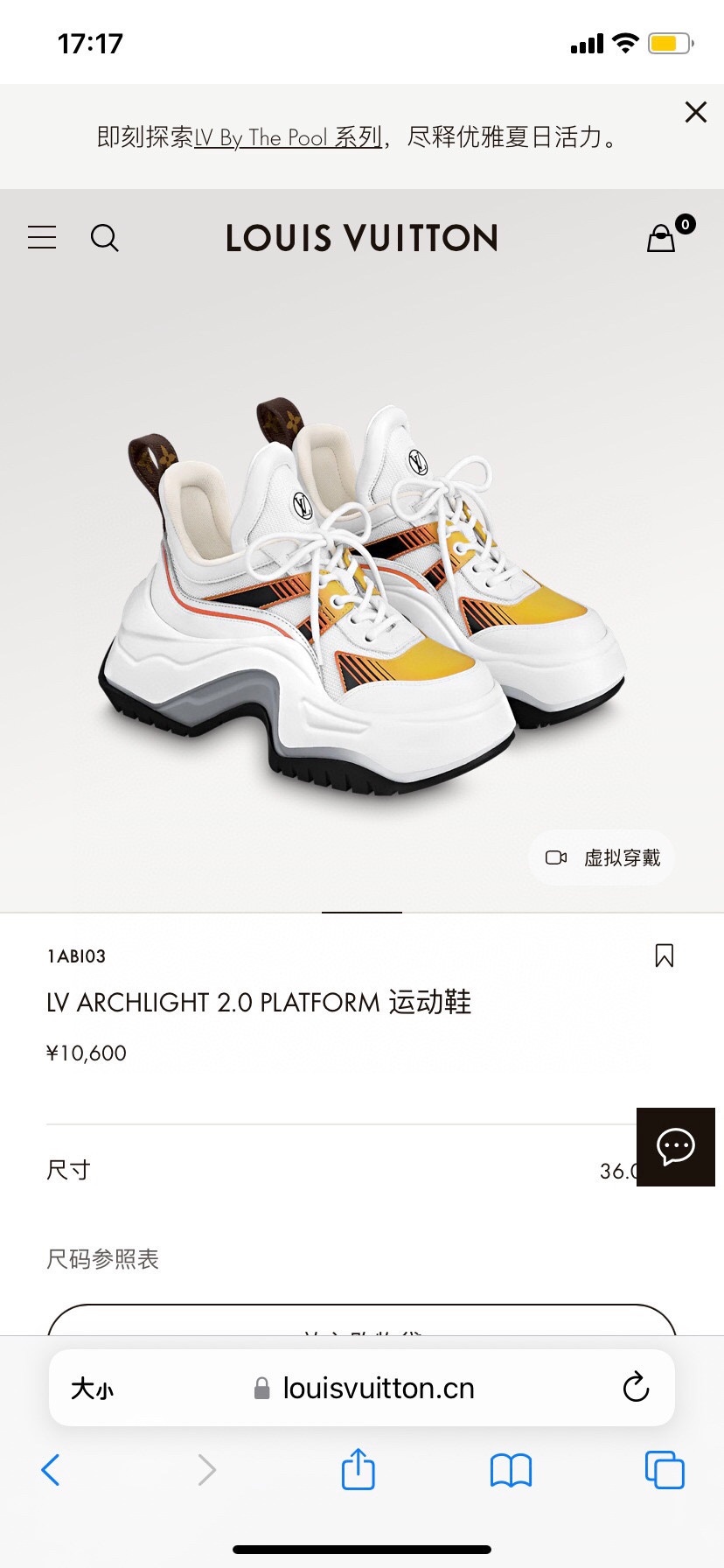Dismiss the LV By The Pool banner
Image resolution: width=724 pixels, height=1568 pixels.
coord(695,112)
